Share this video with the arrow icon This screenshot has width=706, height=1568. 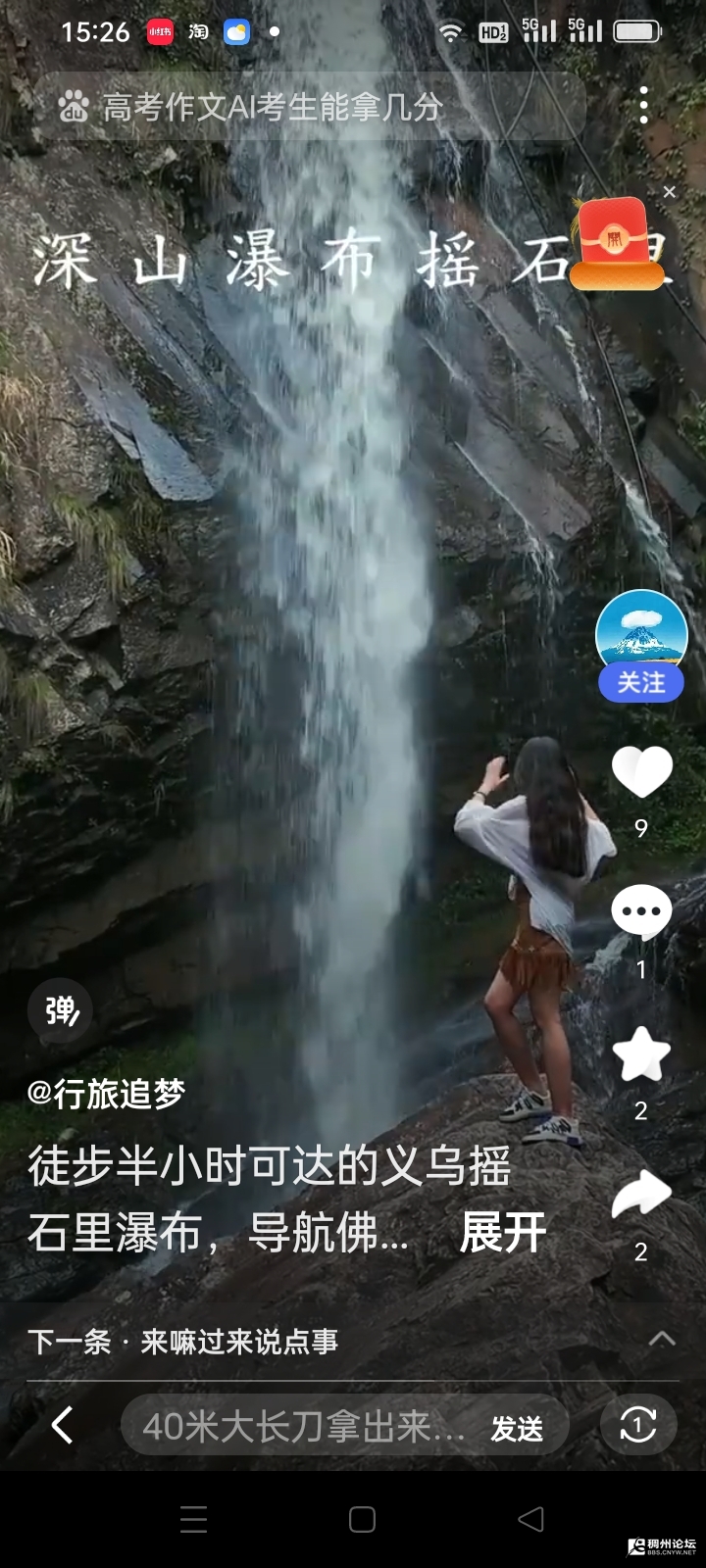click(641, 1195)
